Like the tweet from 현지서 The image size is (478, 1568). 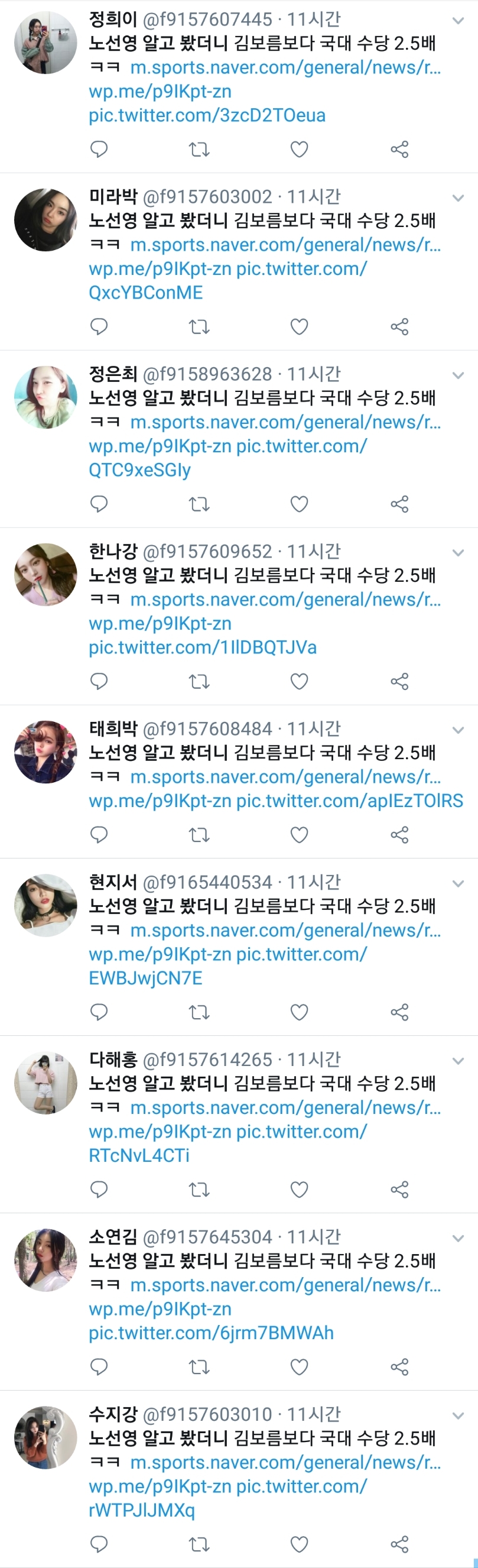coord(298,1012)
